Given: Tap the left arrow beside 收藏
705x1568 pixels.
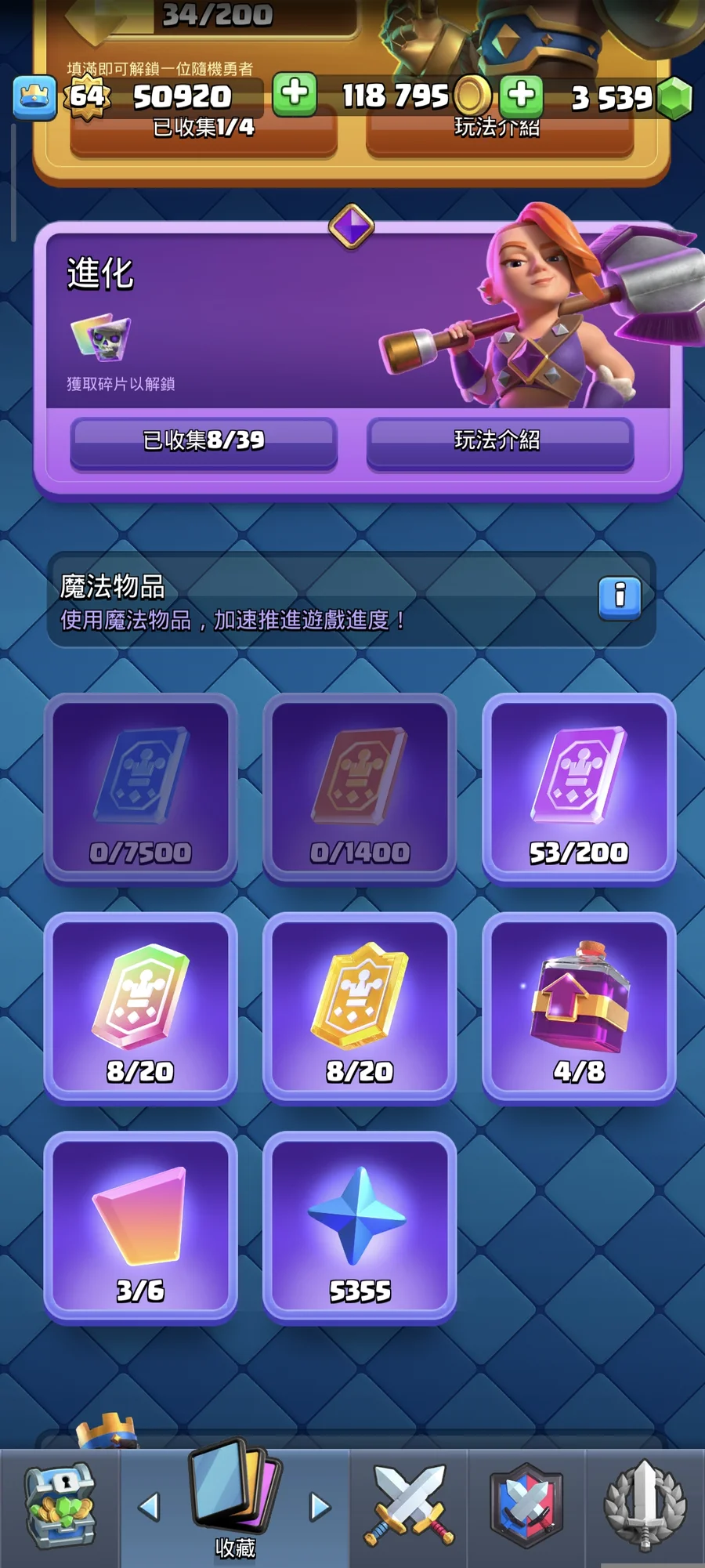Looking at the screenshot, I should (x=149, y=1506).
